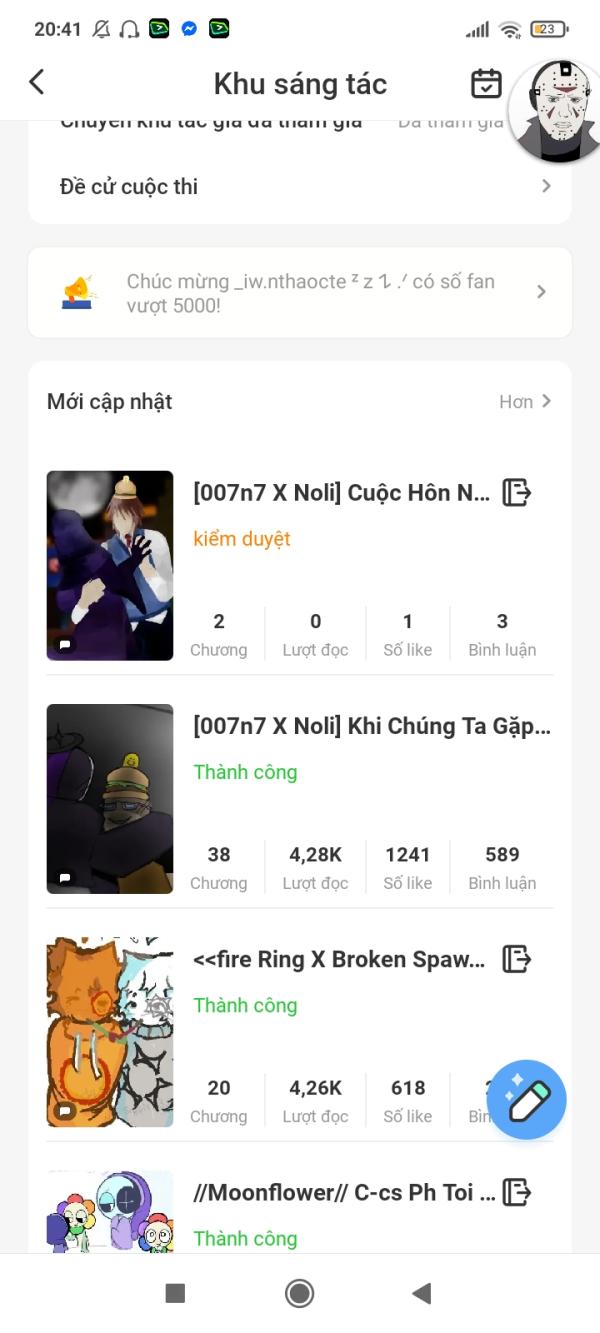Tap export icon beside Cuộc Hôn N...
The height and width of the screenshot is (1333, 600).
point(516,492)
